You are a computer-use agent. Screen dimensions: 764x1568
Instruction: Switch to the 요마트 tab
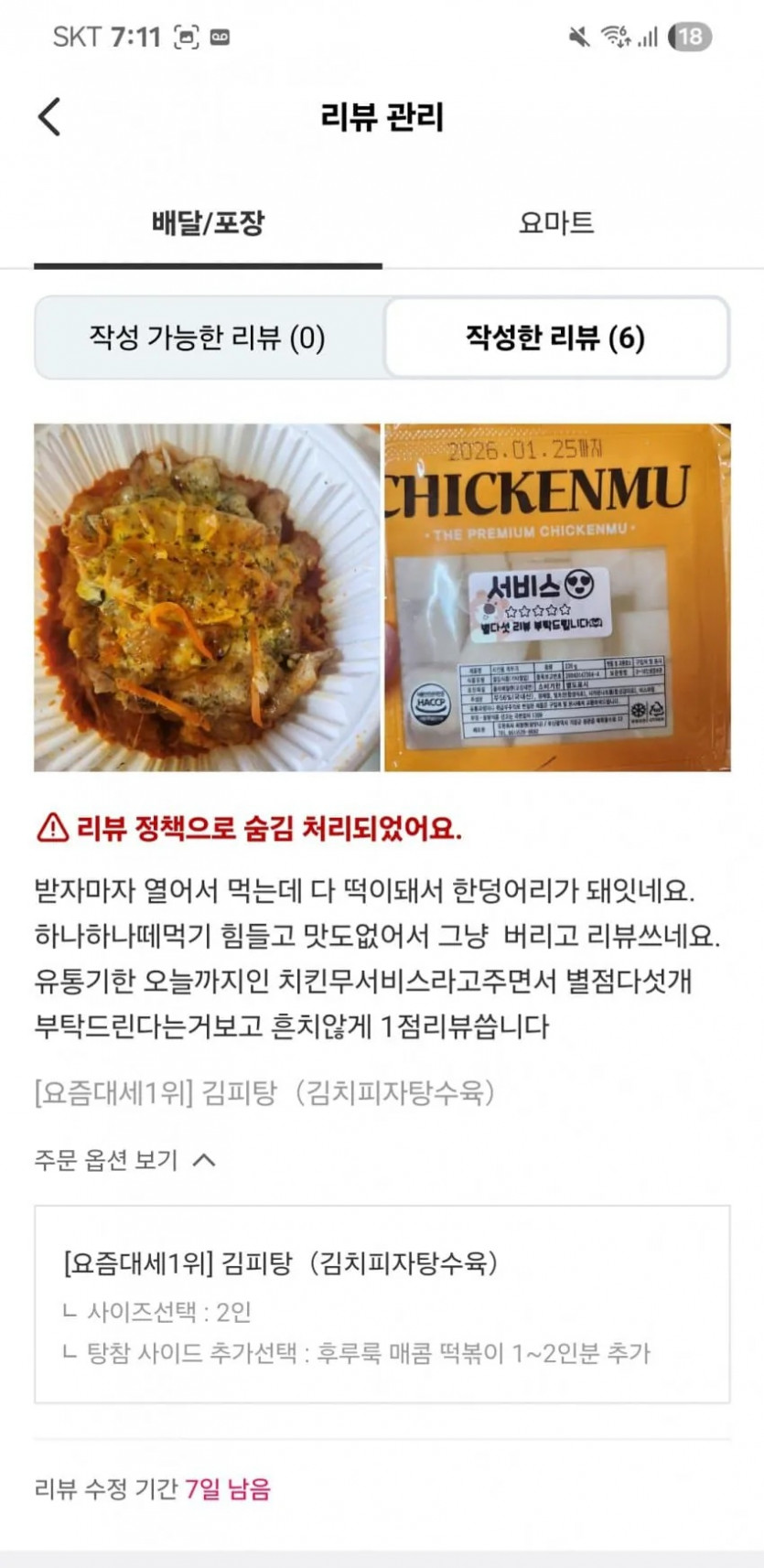pyautogui.click(x=556, y=222)
